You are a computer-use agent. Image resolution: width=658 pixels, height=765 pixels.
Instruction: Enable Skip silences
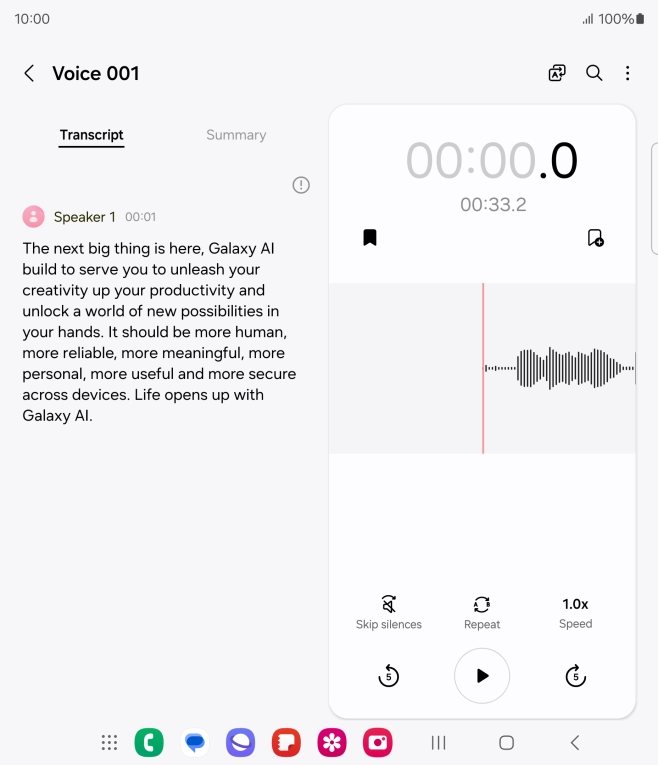(x=389, y=612)
